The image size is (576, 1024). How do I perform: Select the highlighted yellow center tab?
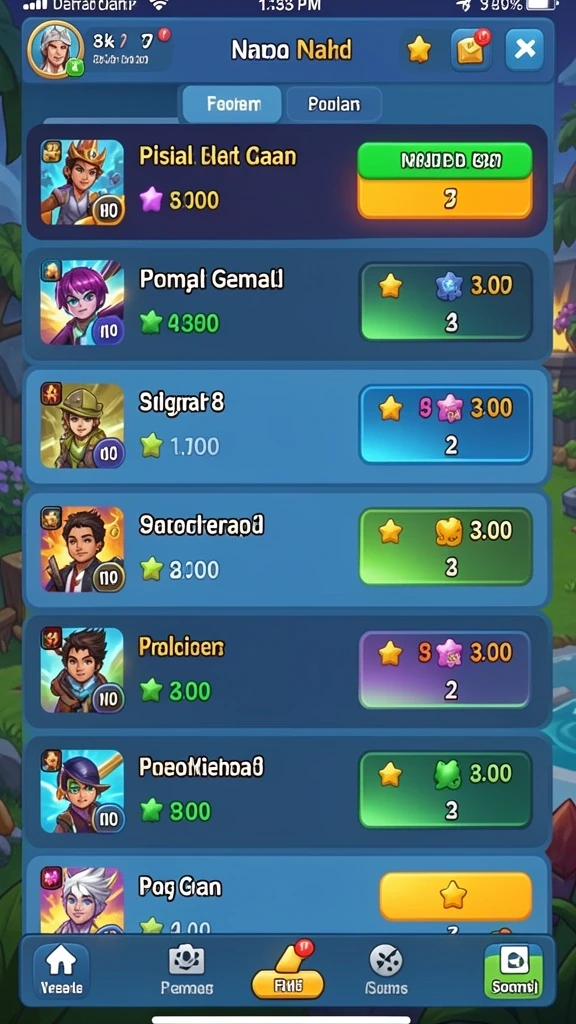point(288,973)
